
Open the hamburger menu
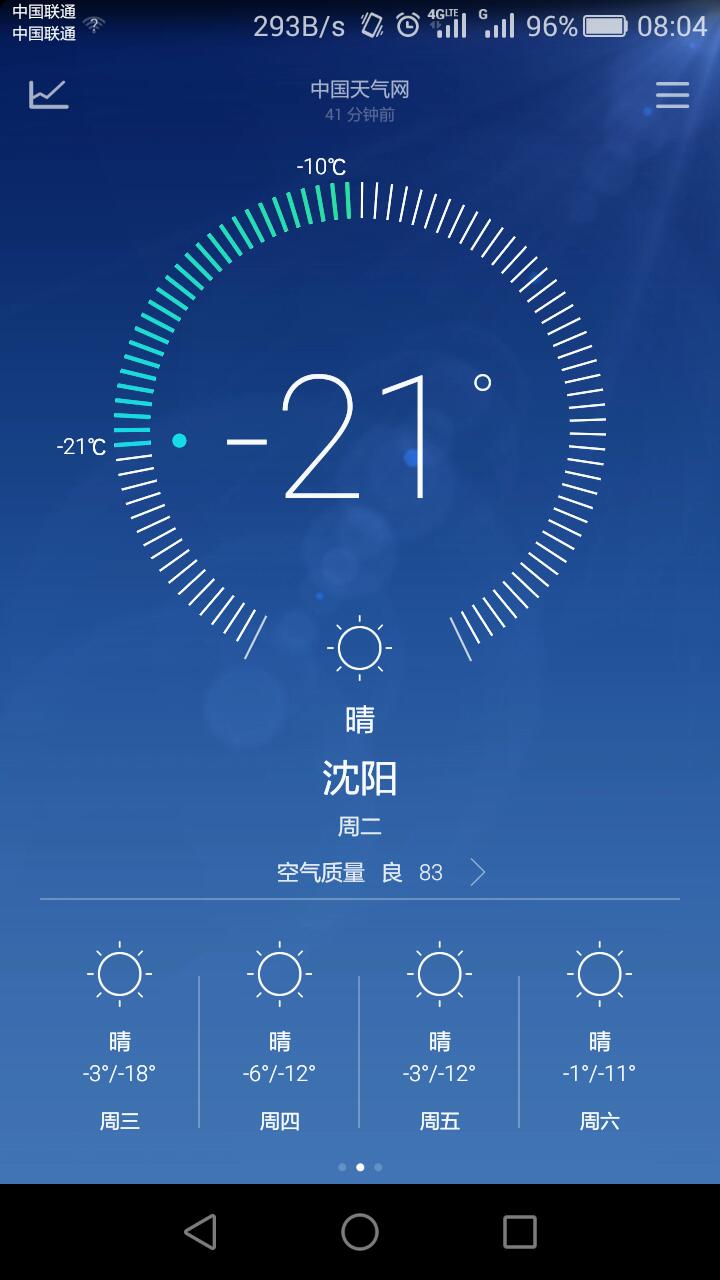(x=672, y=94)
